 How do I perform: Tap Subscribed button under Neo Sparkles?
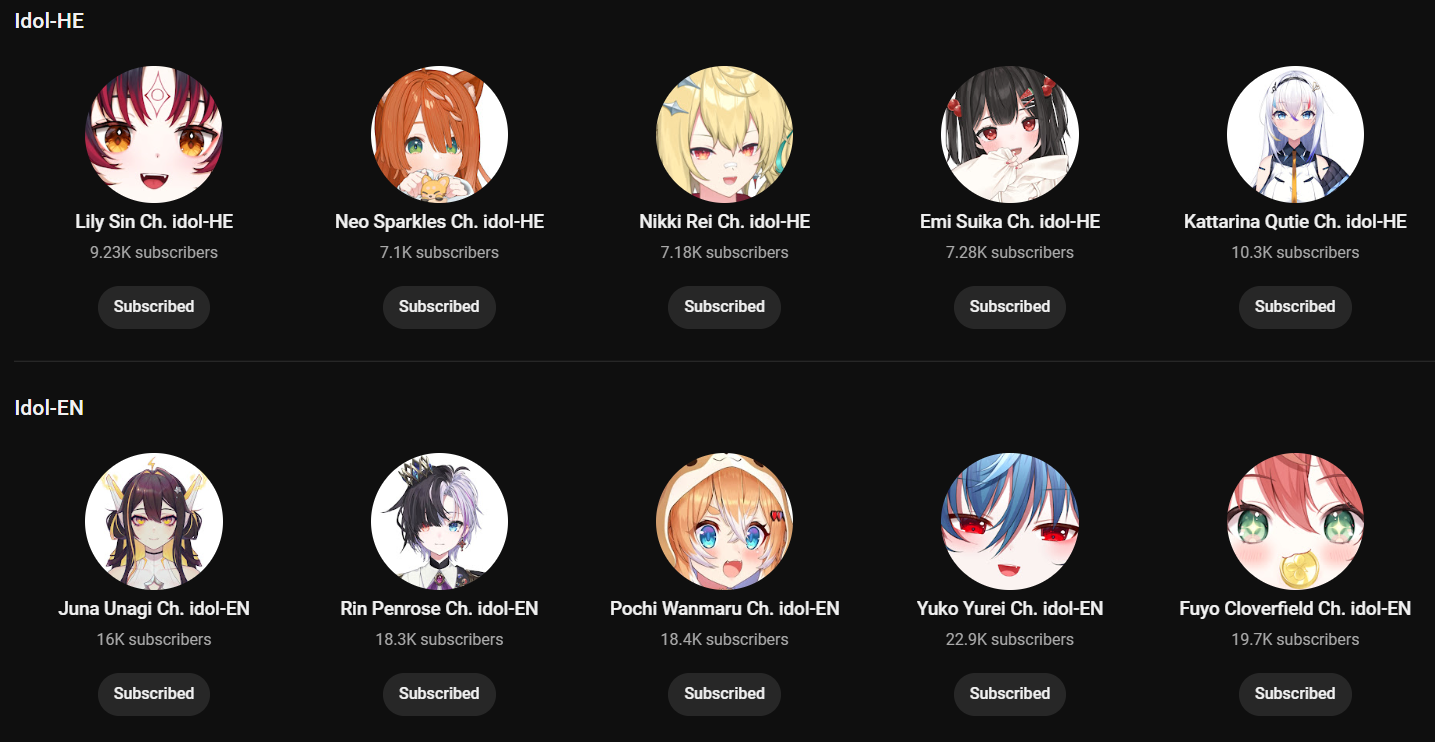[x=439, y=307]
